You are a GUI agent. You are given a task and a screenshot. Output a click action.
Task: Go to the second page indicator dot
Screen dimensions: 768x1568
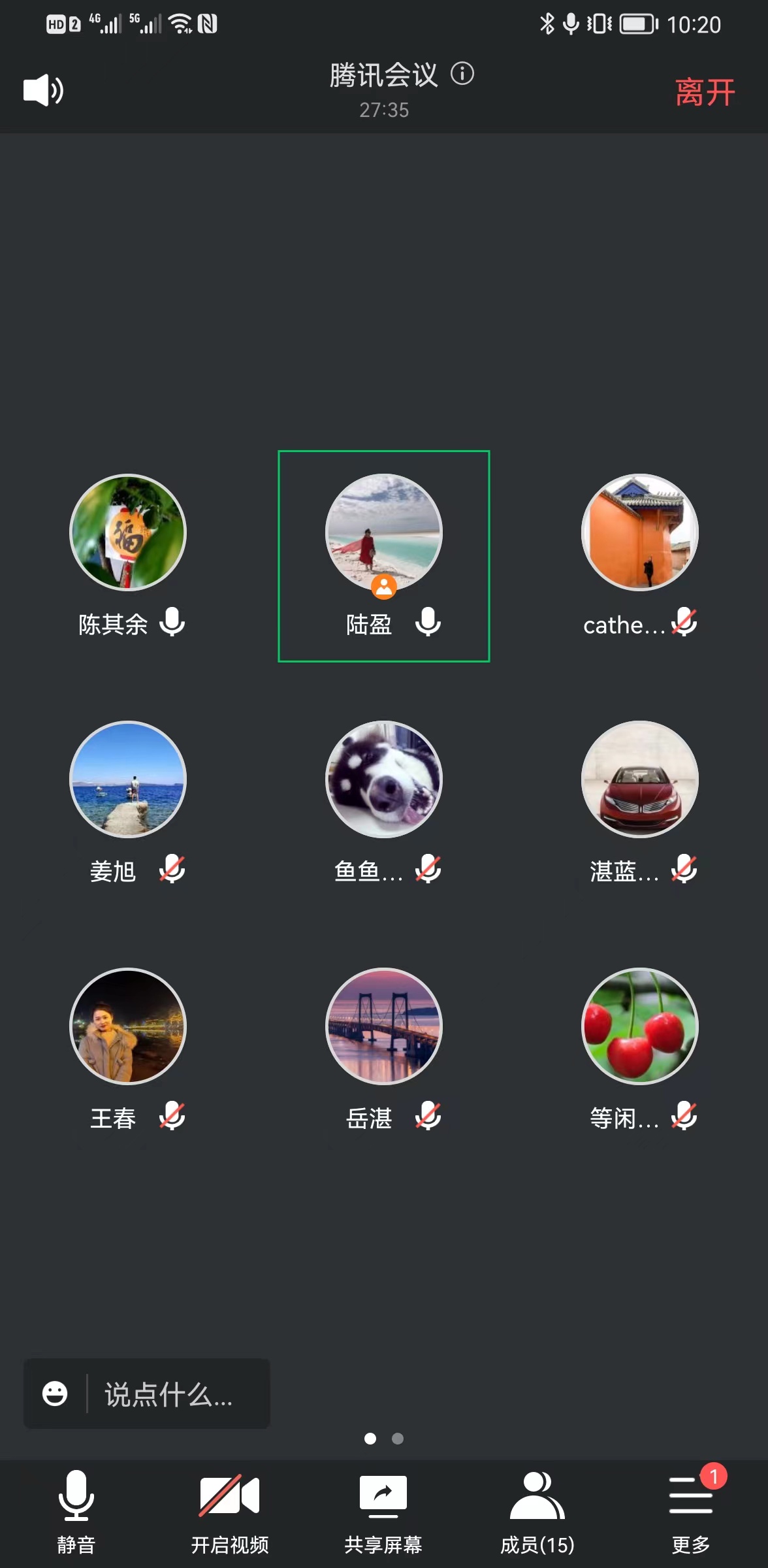[398, 1439]
